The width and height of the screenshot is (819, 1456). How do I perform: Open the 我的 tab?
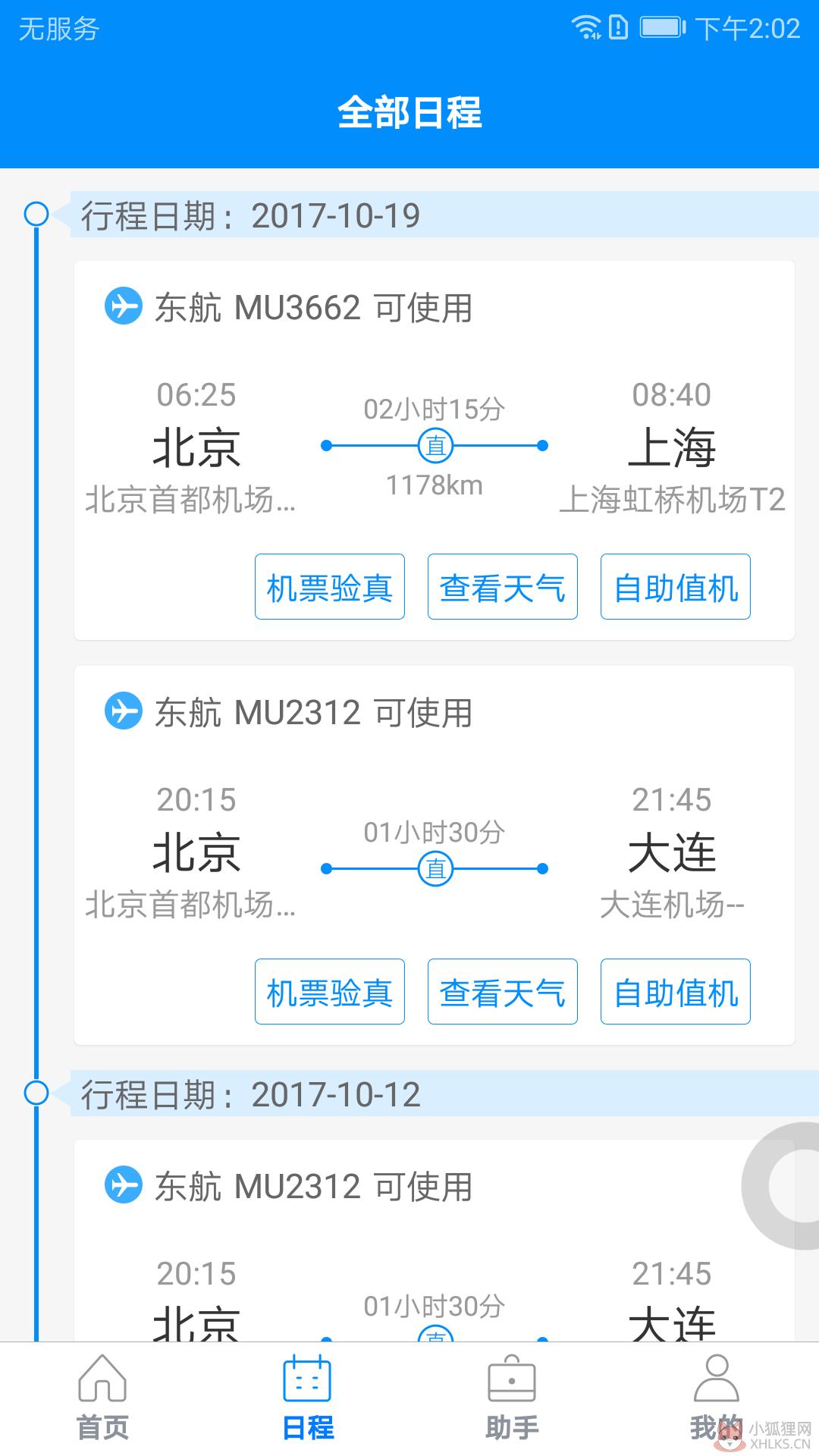click(717, 1398)
